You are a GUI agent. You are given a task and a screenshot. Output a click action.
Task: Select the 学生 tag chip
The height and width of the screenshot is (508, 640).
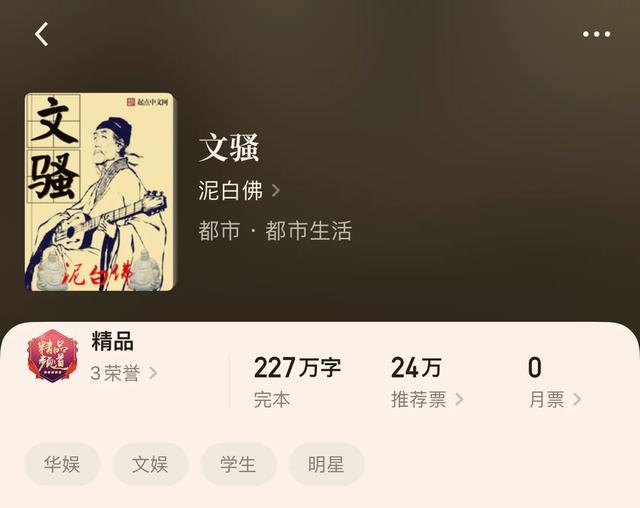238,464
